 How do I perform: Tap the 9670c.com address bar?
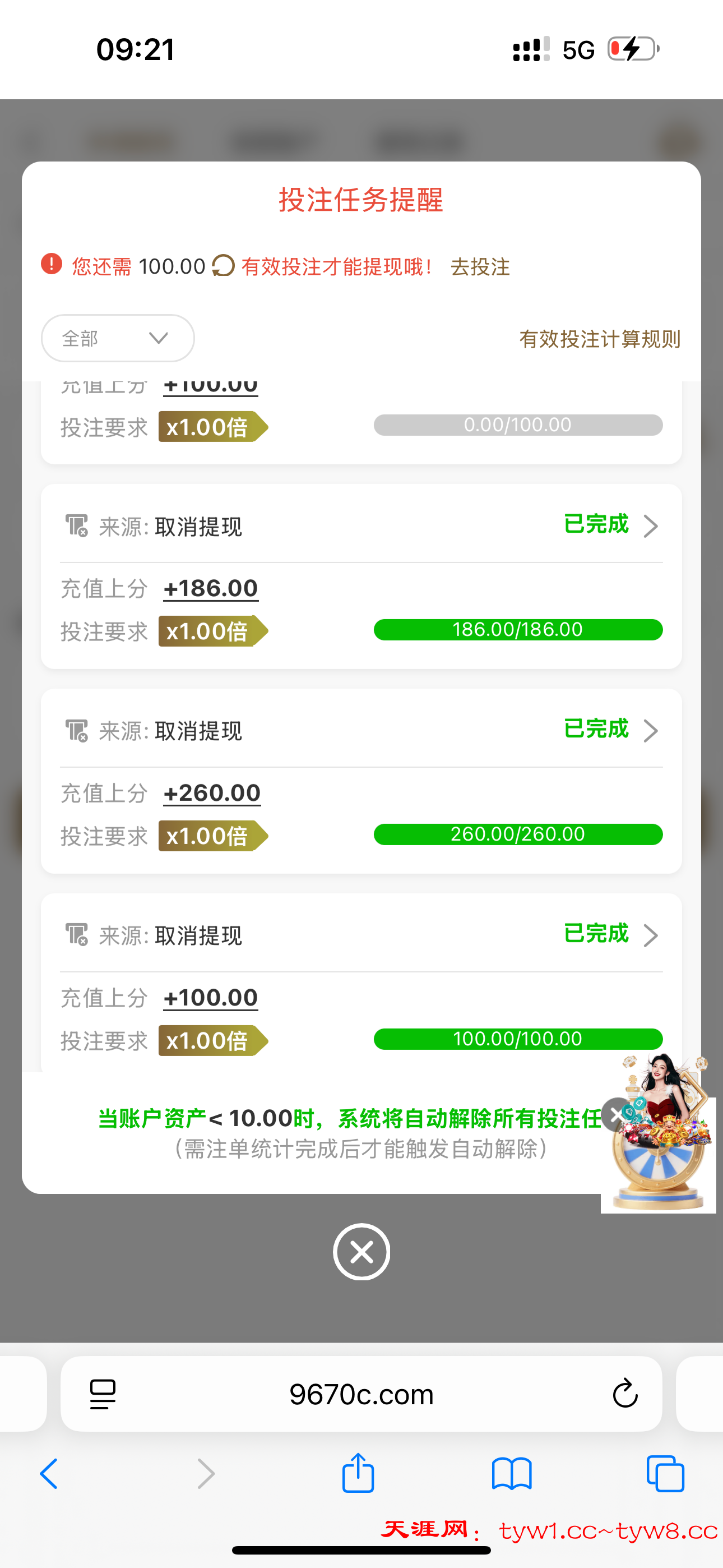pos(361,1394)
